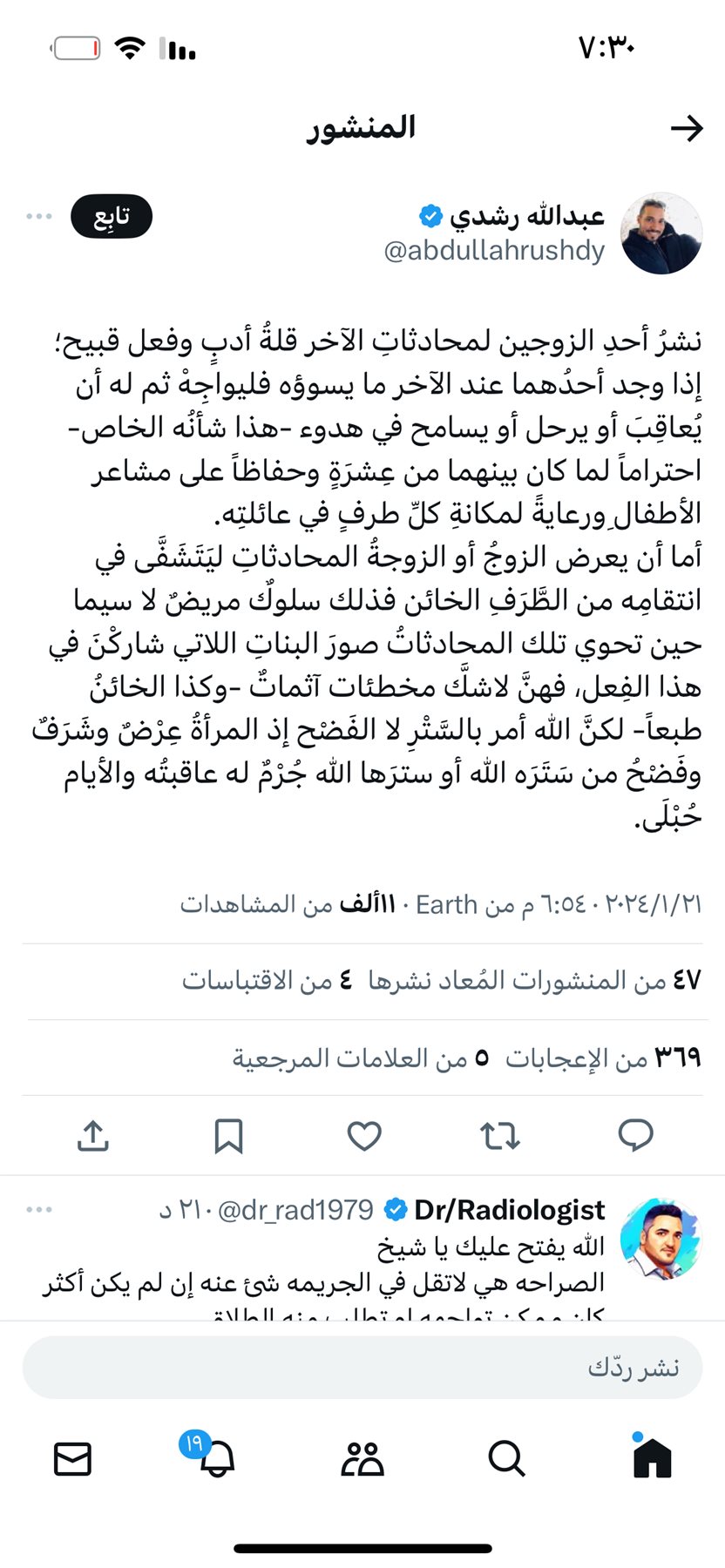The width and height of the screenshot is (725, 1568).
Task: Open the Messages envelope tab
Action: (x=72, y=1457)
